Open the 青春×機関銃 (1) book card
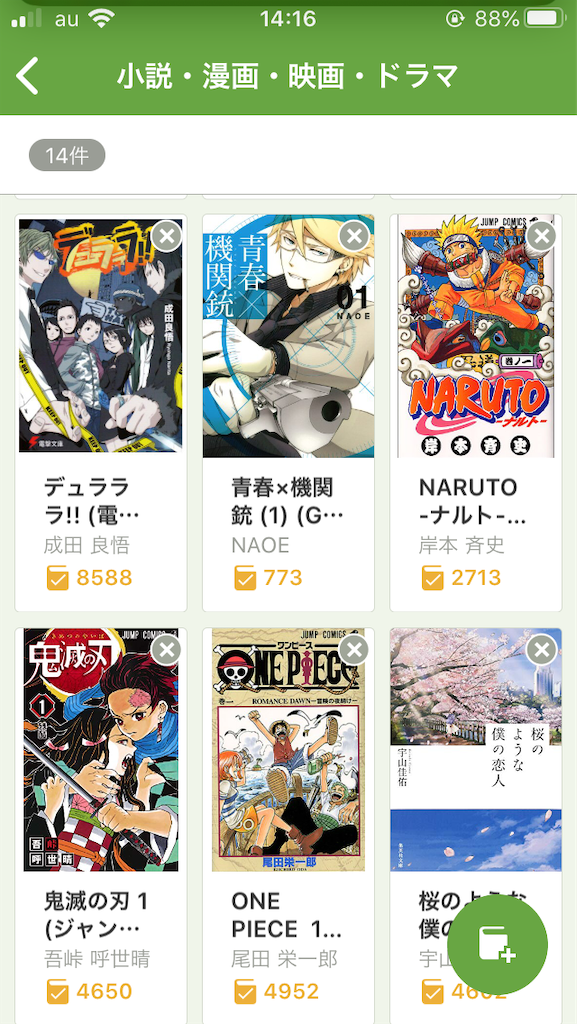 click(x=288, y=413)
